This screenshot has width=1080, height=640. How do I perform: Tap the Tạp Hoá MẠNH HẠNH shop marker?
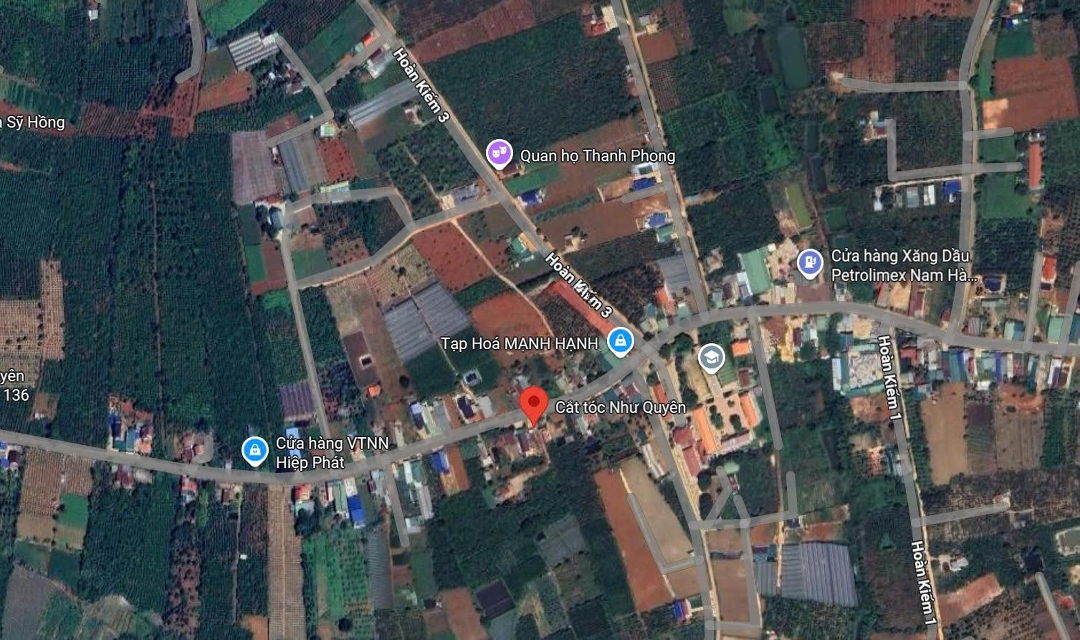pyautogui.click(x=620, y=343)
